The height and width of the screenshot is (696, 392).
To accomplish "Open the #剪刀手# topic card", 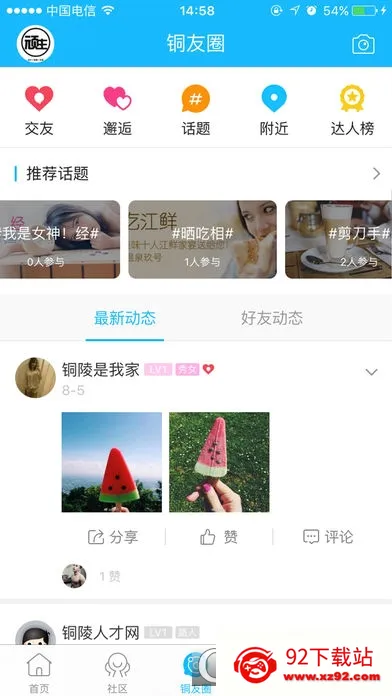I will click(338, 240).
